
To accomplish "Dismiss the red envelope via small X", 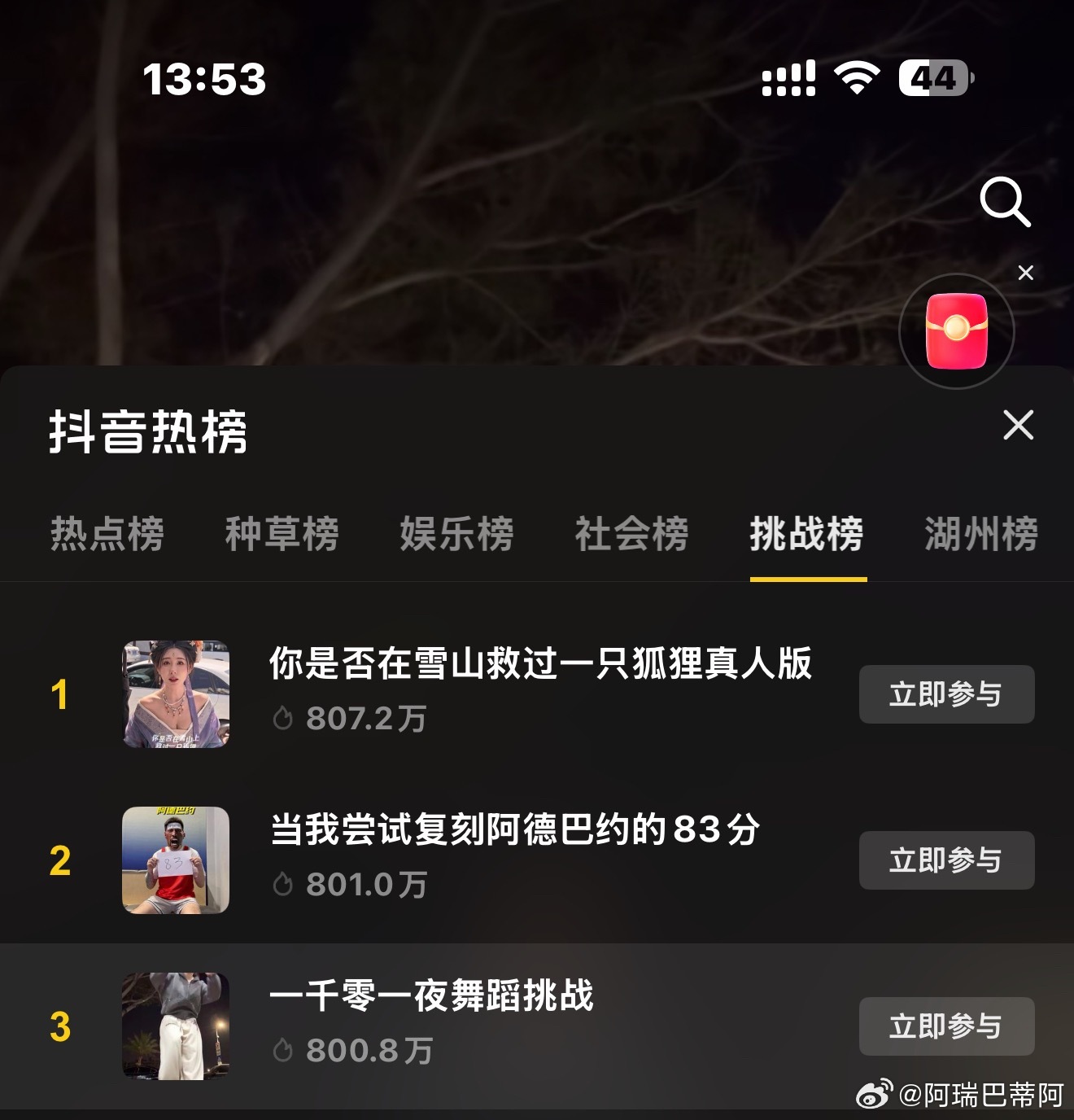I will tap(1026, 273).
